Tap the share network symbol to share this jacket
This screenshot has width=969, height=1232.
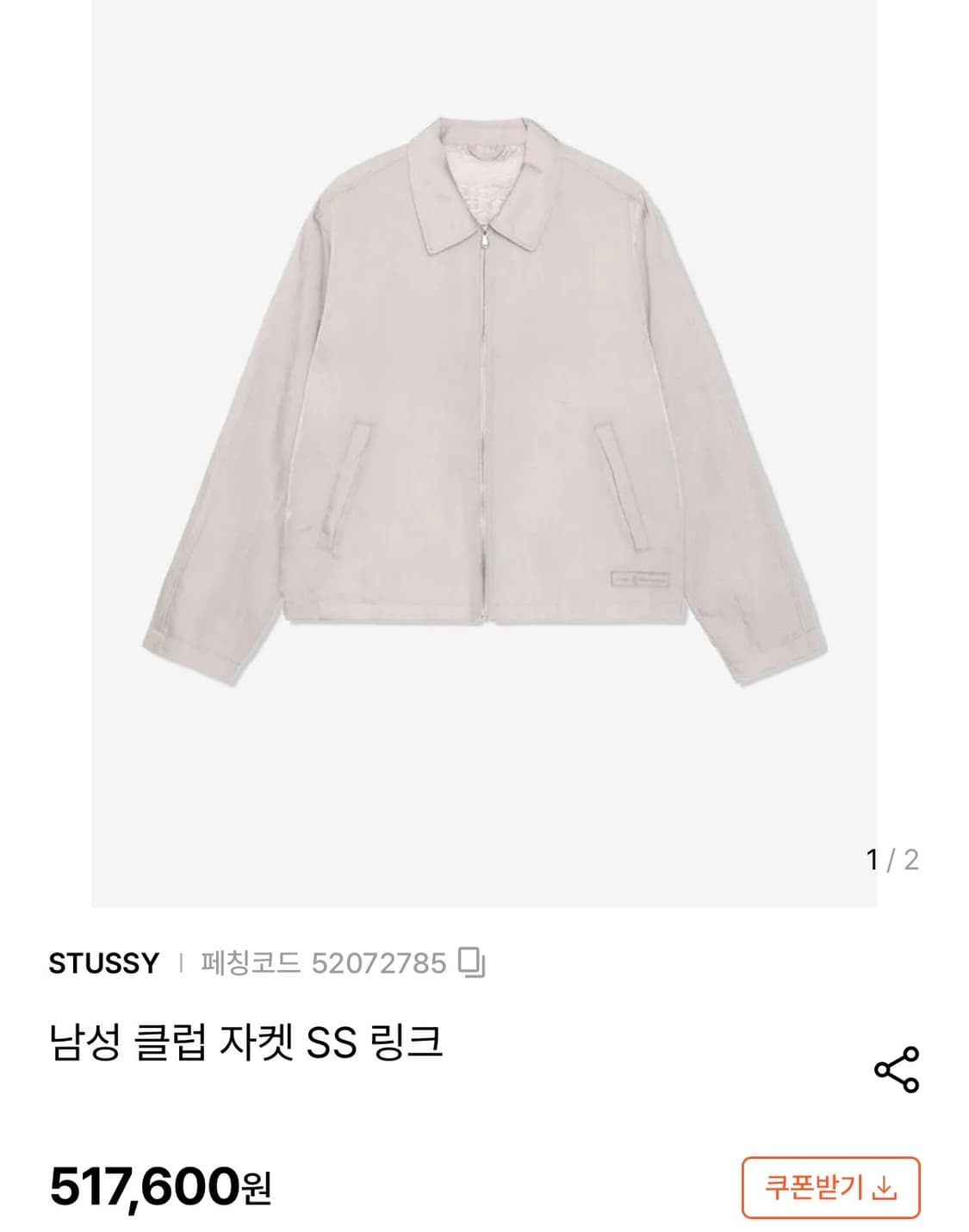[897, 1068]
